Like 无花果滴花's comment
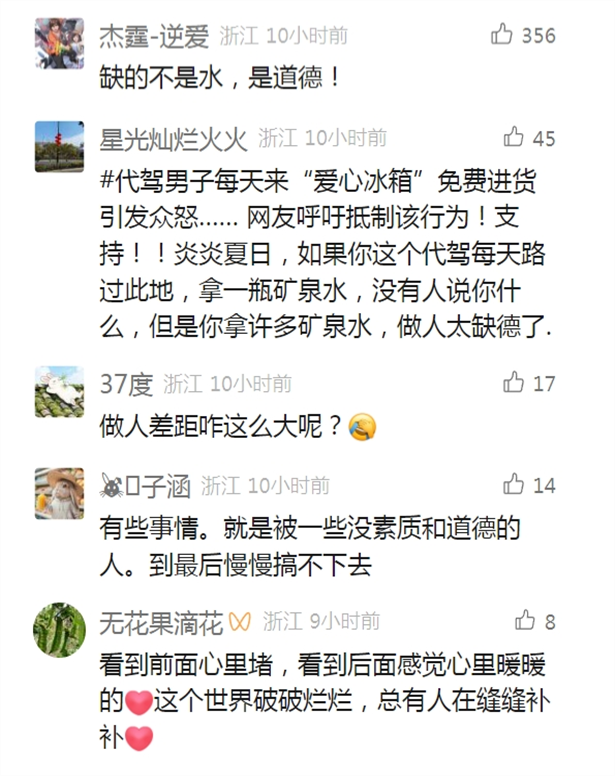Image resolution: width=615 pixels, height=776 pixels. click(524, 621)
